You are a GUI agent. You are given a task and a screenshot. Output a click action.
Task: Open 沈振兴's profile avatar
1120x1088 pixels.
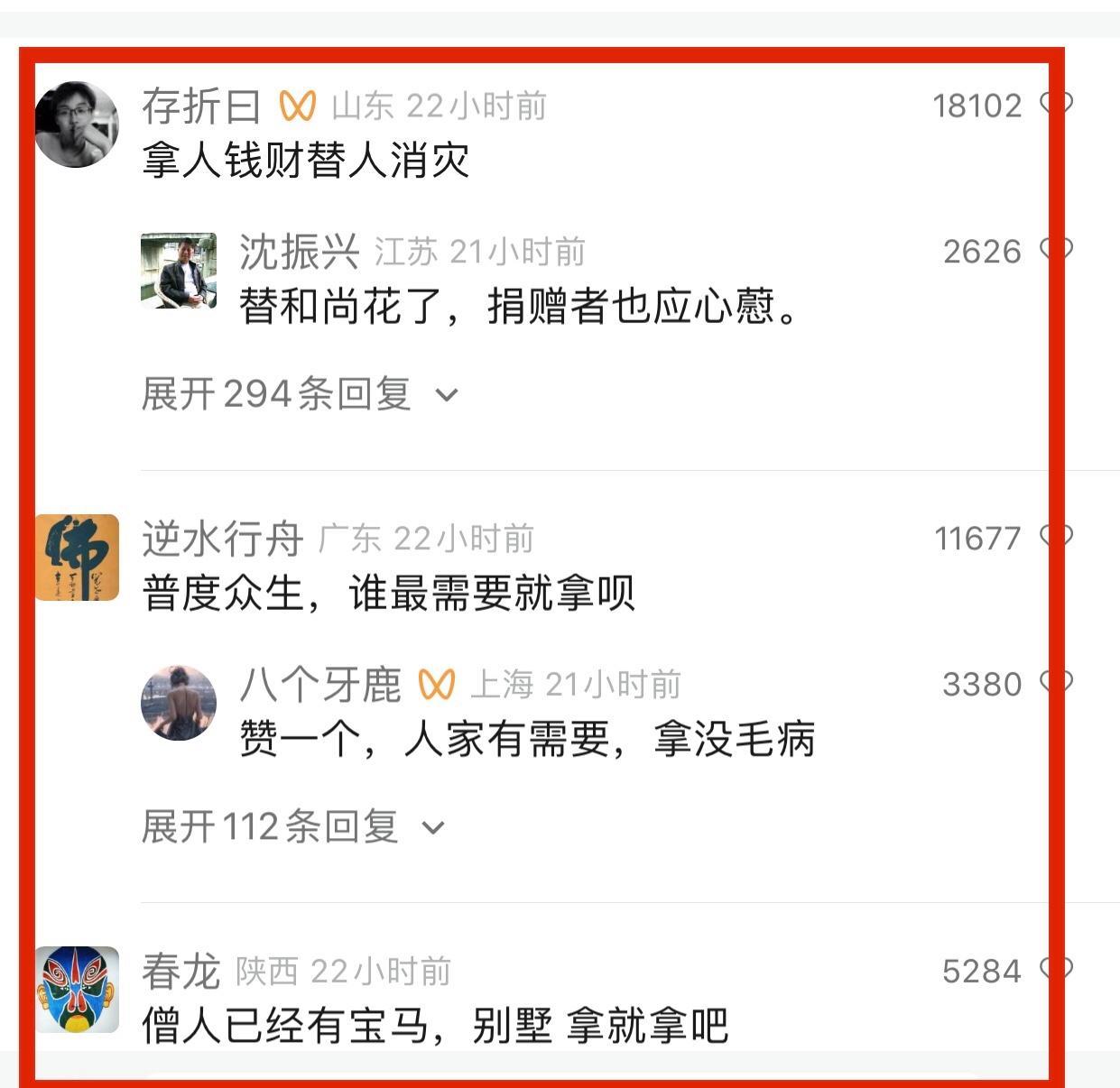(x=179, y=271)
